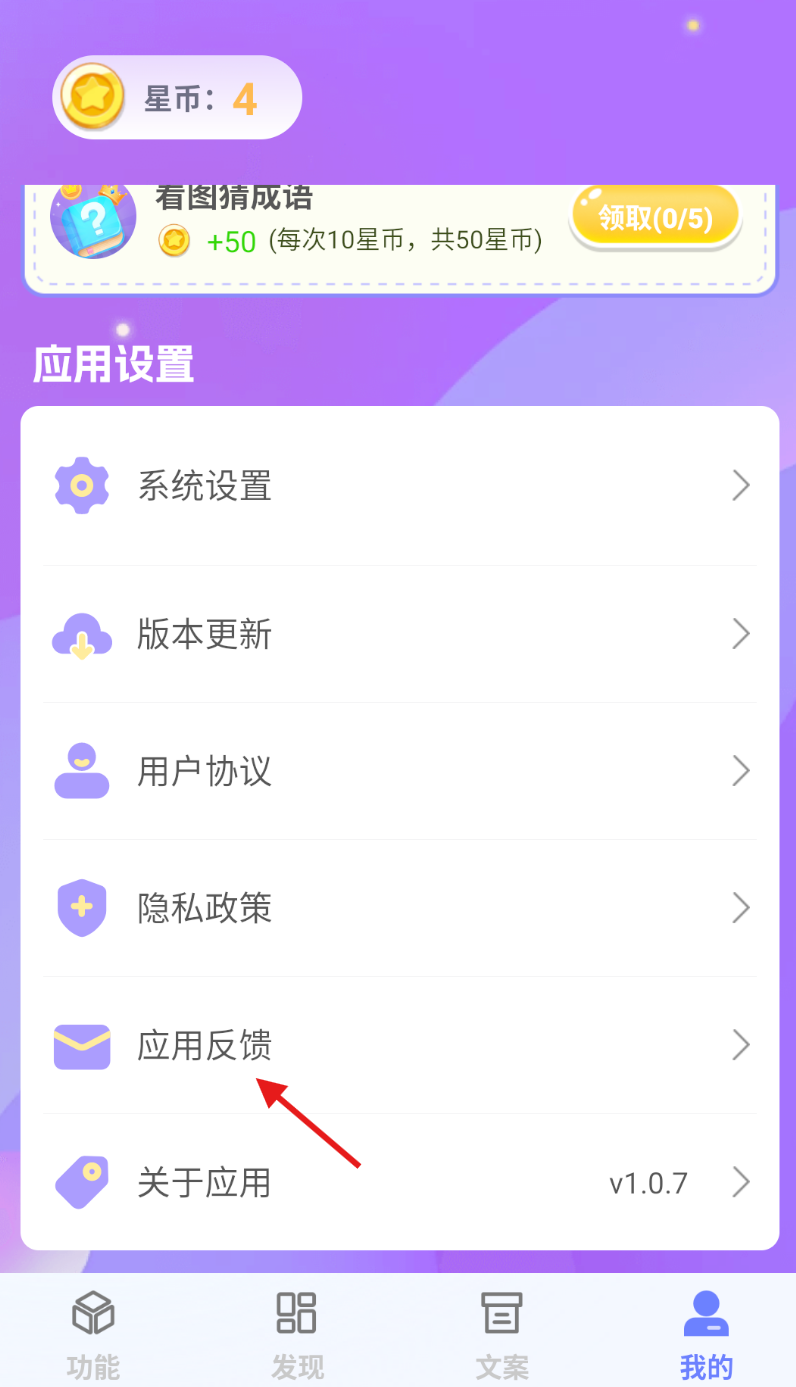The height and width of the screenshot is (1387, 796).
Task: Claim the 看图猜成语 reward button
Action: (655, 219)
